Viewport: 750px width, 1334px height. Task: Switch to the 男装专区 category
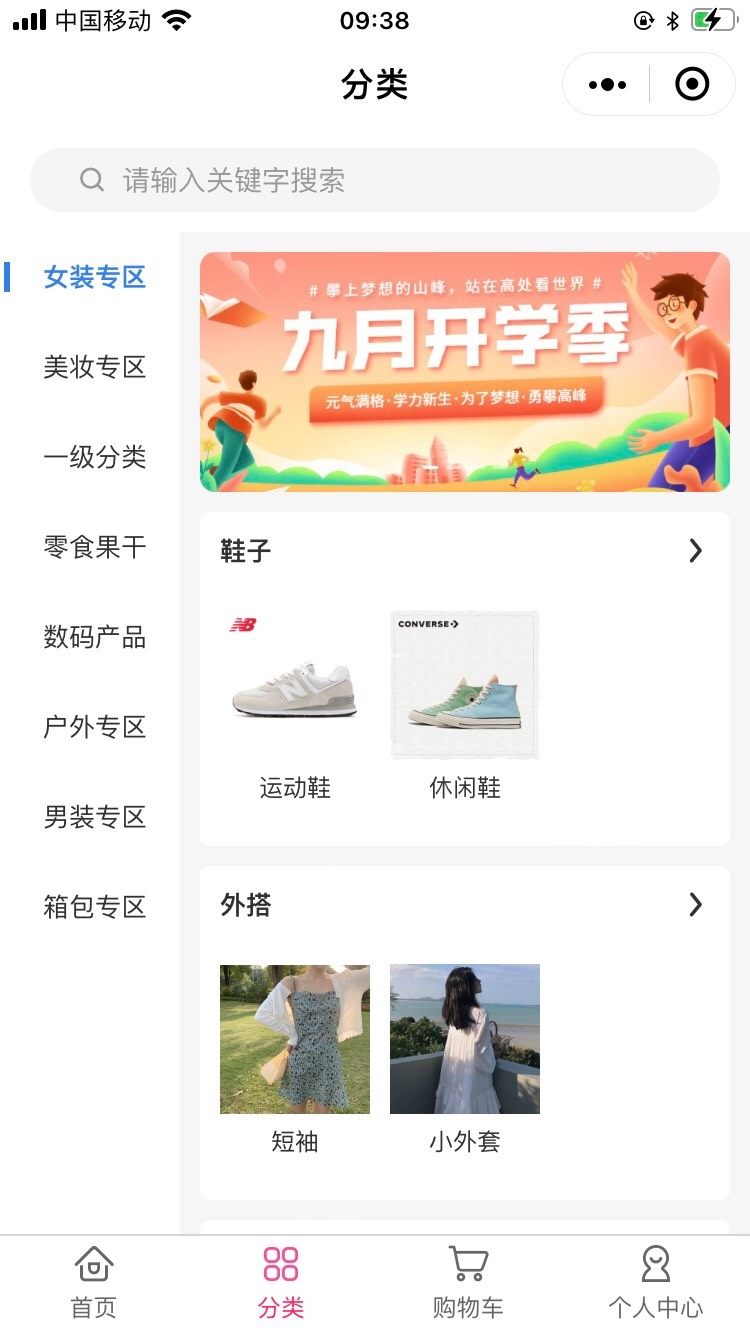point(95,817)
